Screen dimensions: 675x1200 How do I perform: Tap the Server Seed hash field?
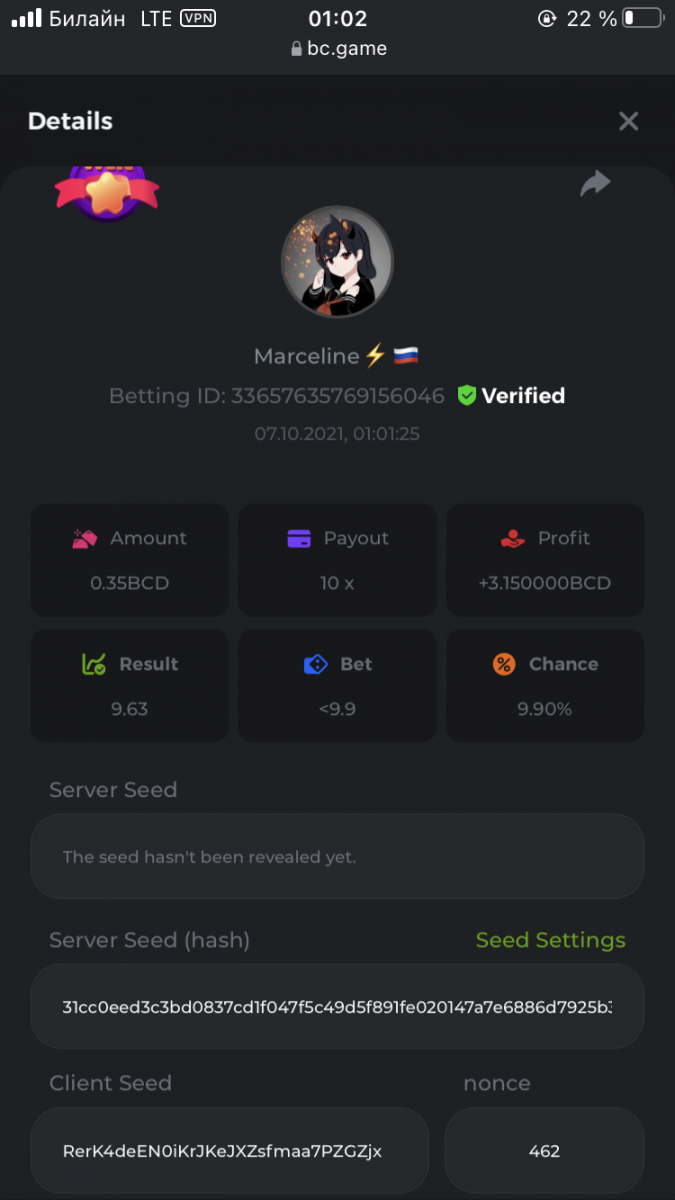click(x=337, y=1006)
